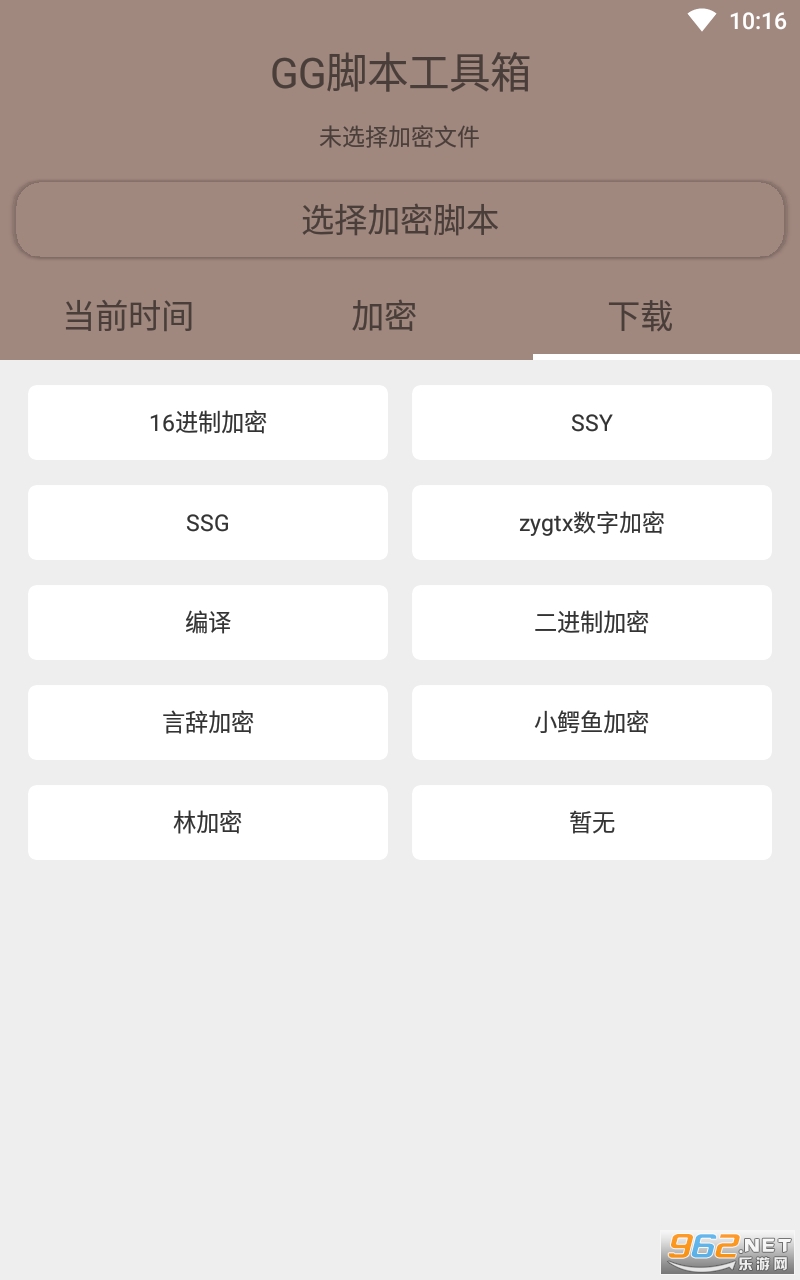Viewport: 800px width, 1280px height.
Task: Select the SSY button
Action: pyautogui.click(x=592, y=423)
